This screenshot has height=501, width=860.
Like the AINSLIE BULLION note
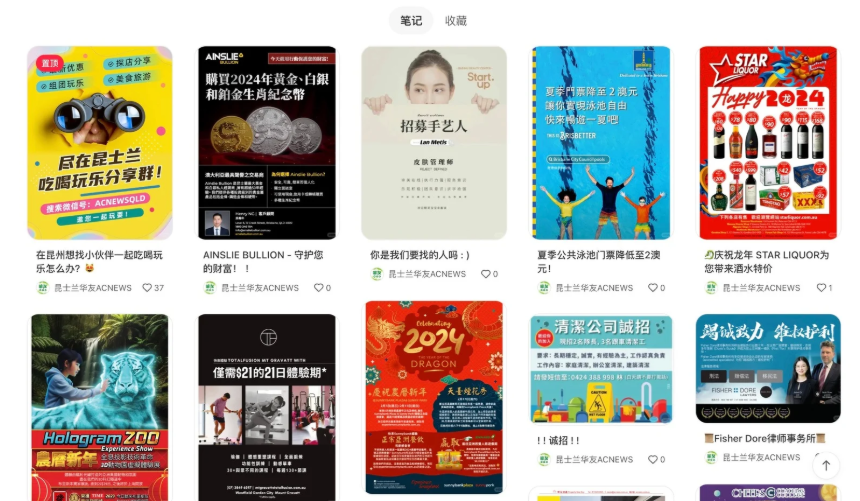pyautogui.click(x=317, y=288)
